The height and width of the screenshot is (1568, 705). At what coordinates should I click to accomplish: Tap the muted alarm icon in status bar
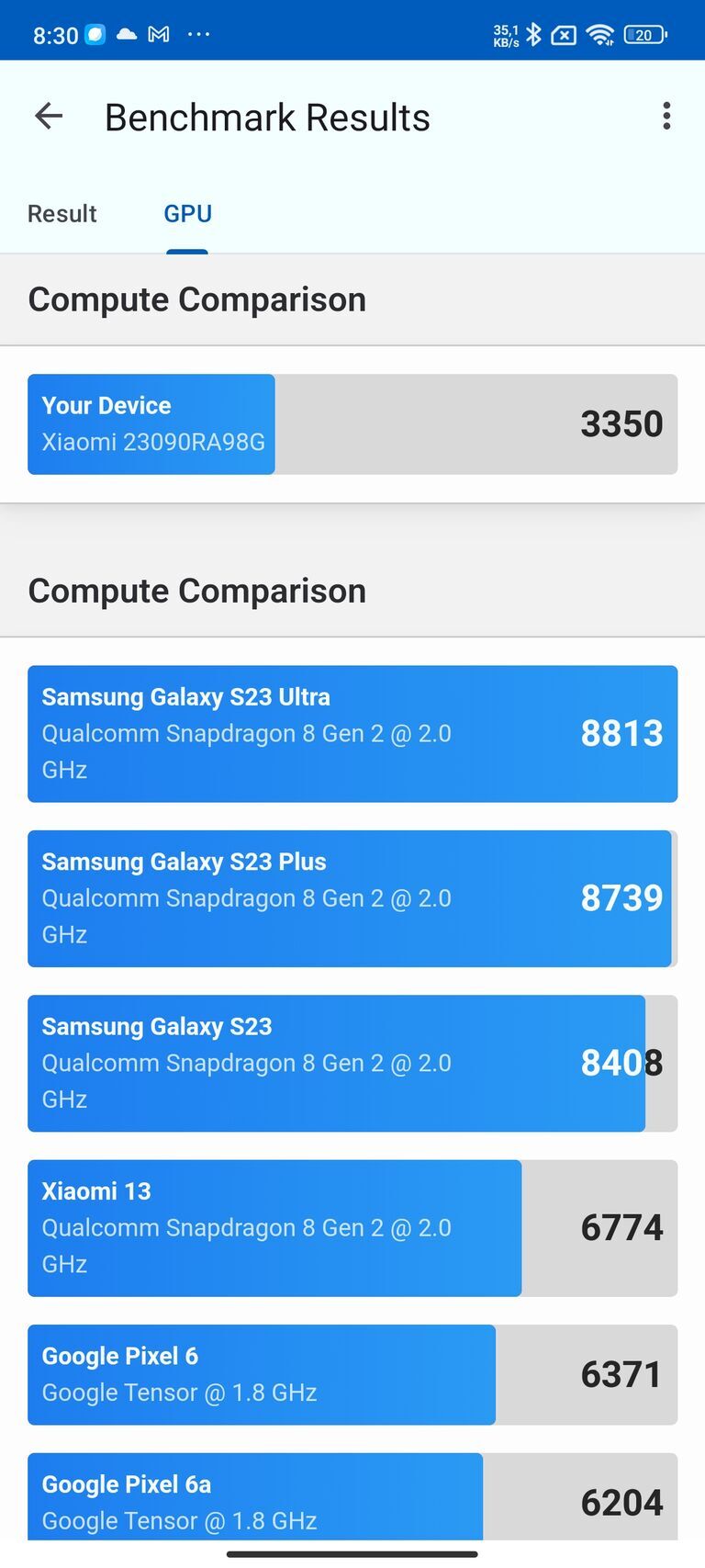coord(563,35)
